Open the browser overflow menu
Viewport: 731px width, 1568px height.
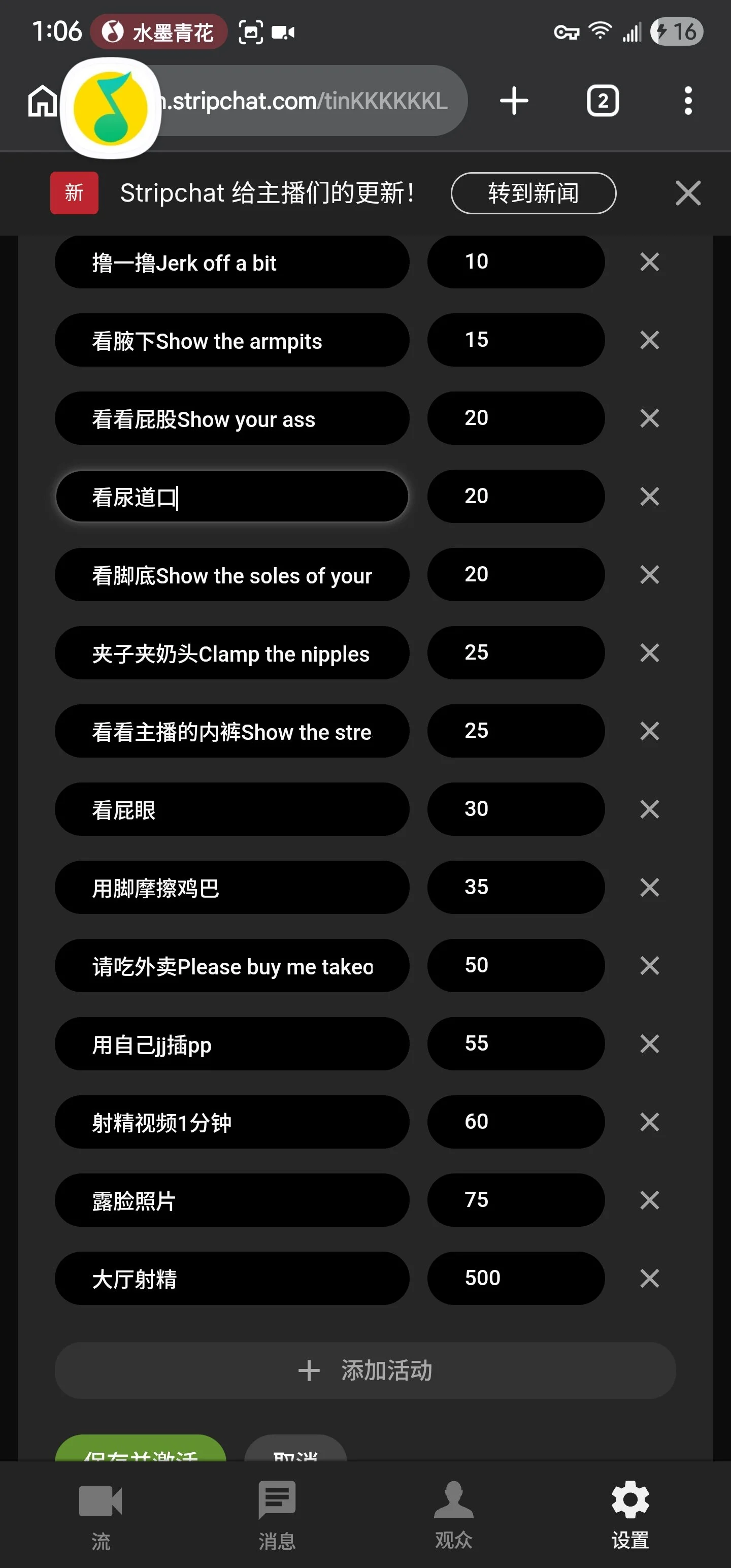click(x=688, y=101)
